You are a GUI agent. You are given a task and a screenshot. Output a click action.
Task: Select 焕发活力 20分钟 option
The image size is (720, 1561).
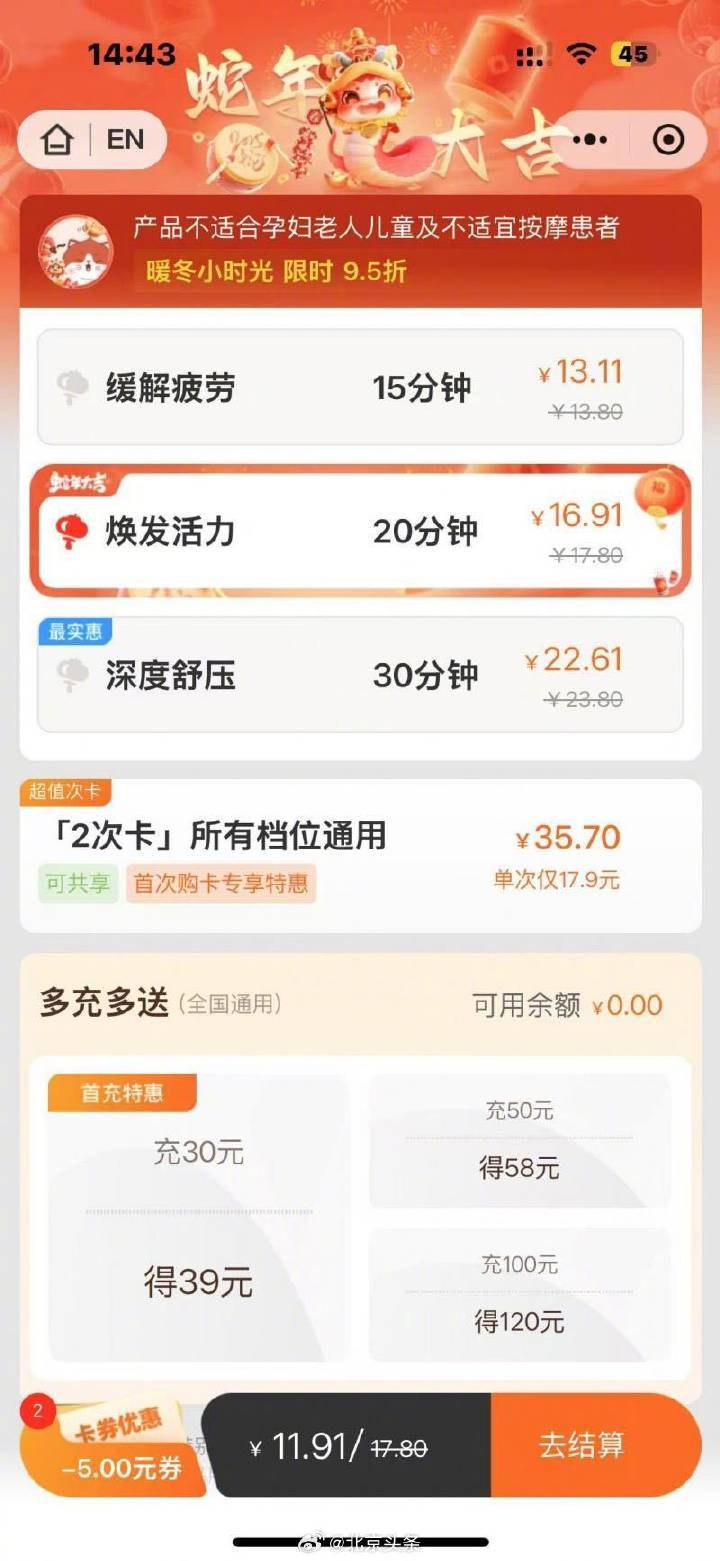tap(360, 531)
